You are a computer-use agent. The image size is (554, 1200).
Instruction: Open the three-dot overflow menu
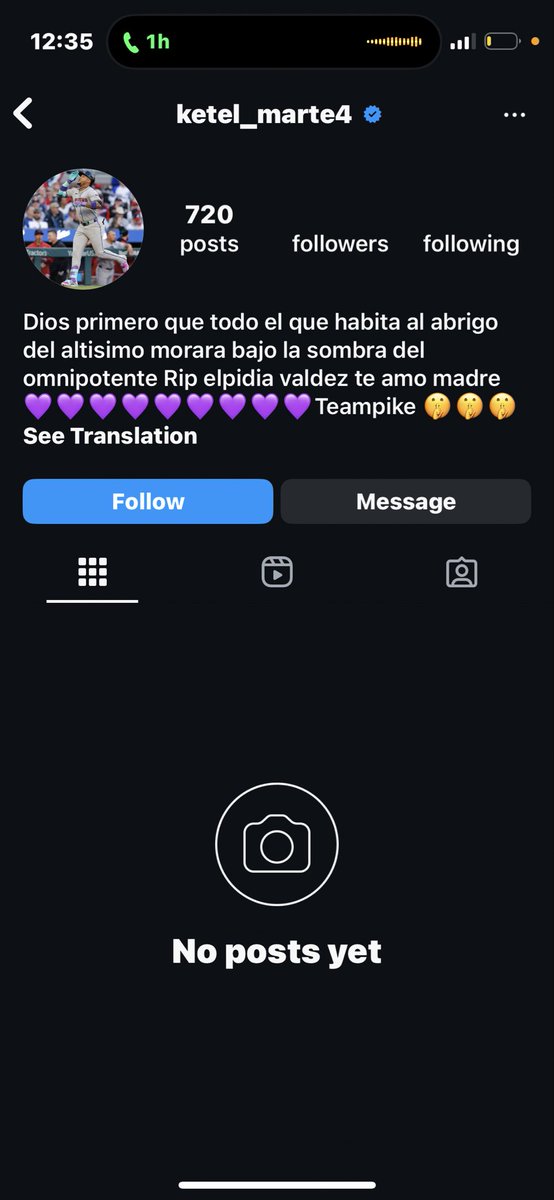tap(514, 115)
